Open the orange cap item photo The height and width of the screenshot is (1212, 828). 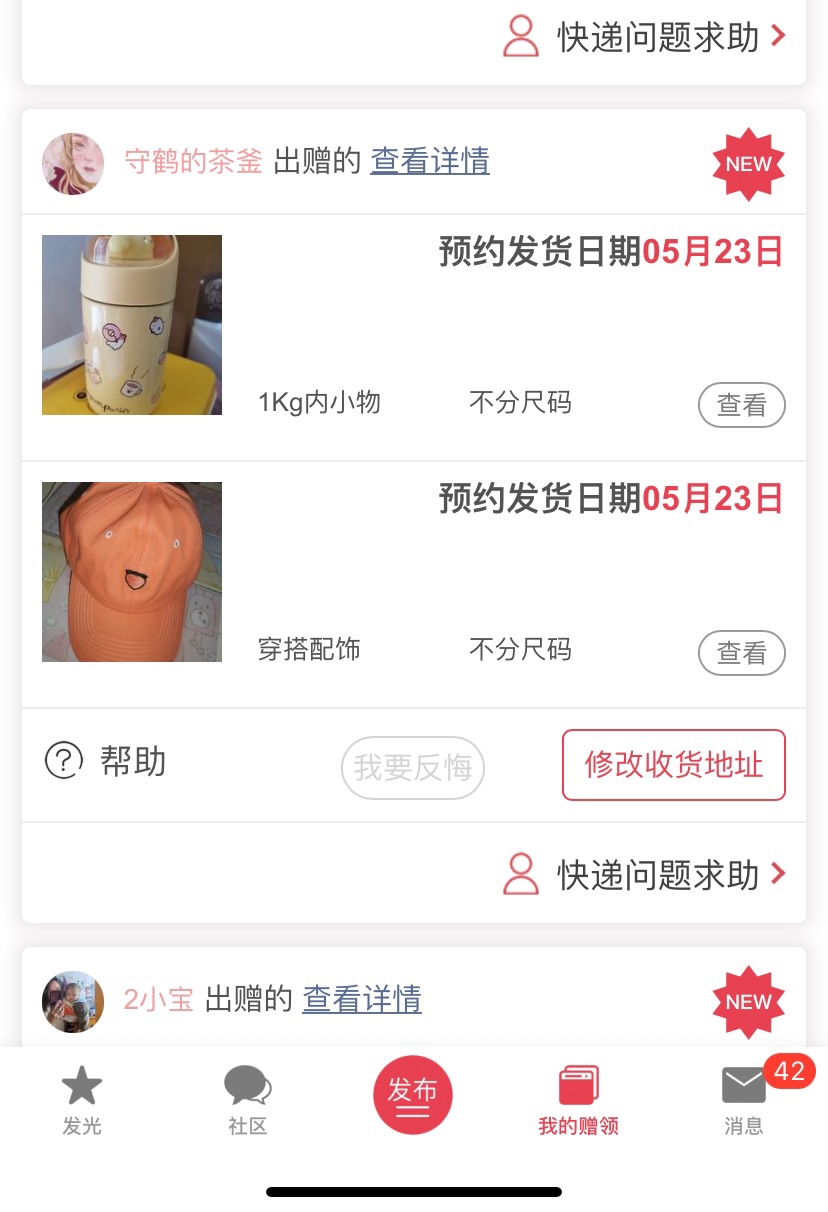pos(132,572)
